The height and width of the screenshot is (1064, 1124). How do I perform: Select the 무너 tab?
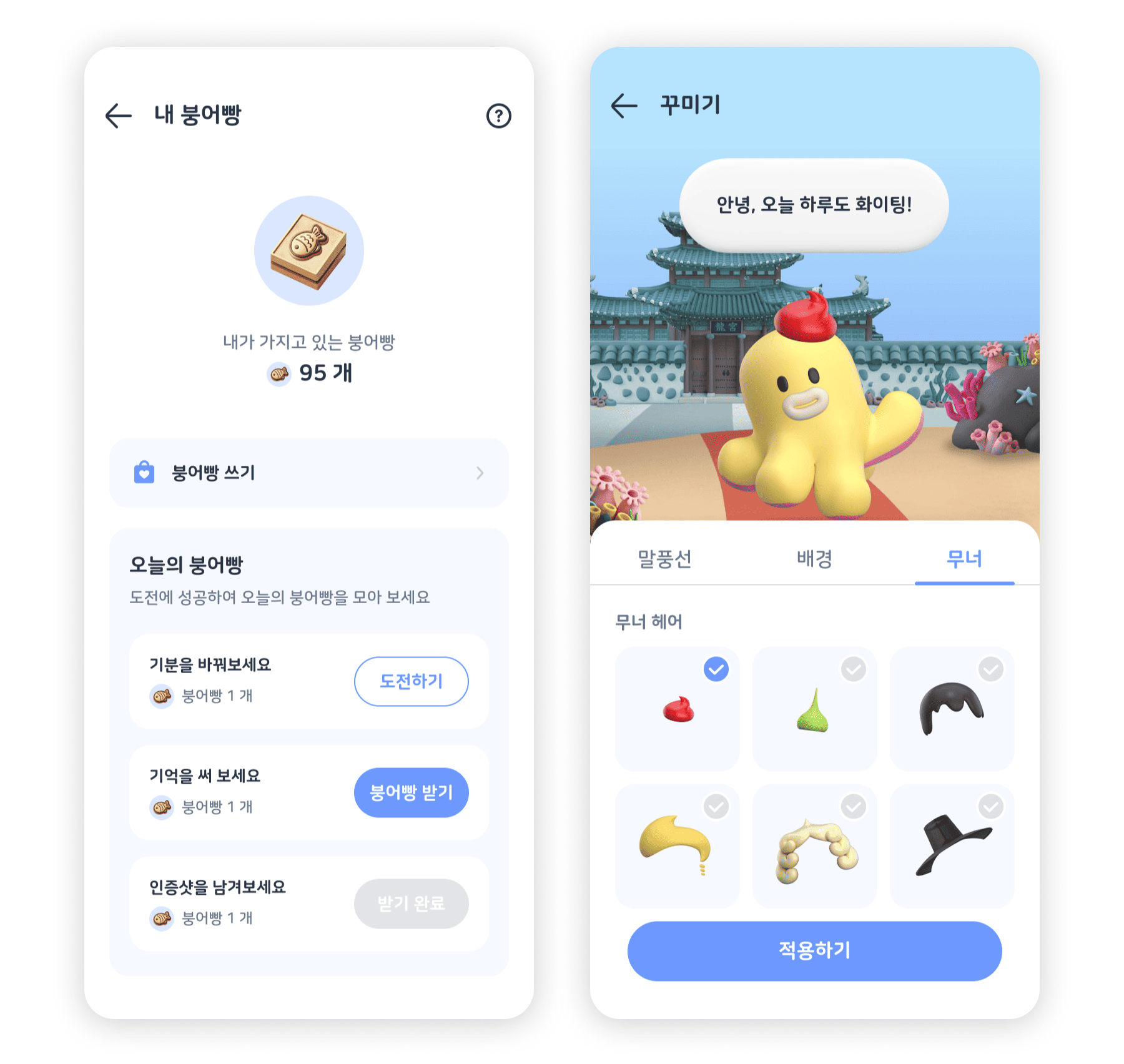click(x=964, y=558)
